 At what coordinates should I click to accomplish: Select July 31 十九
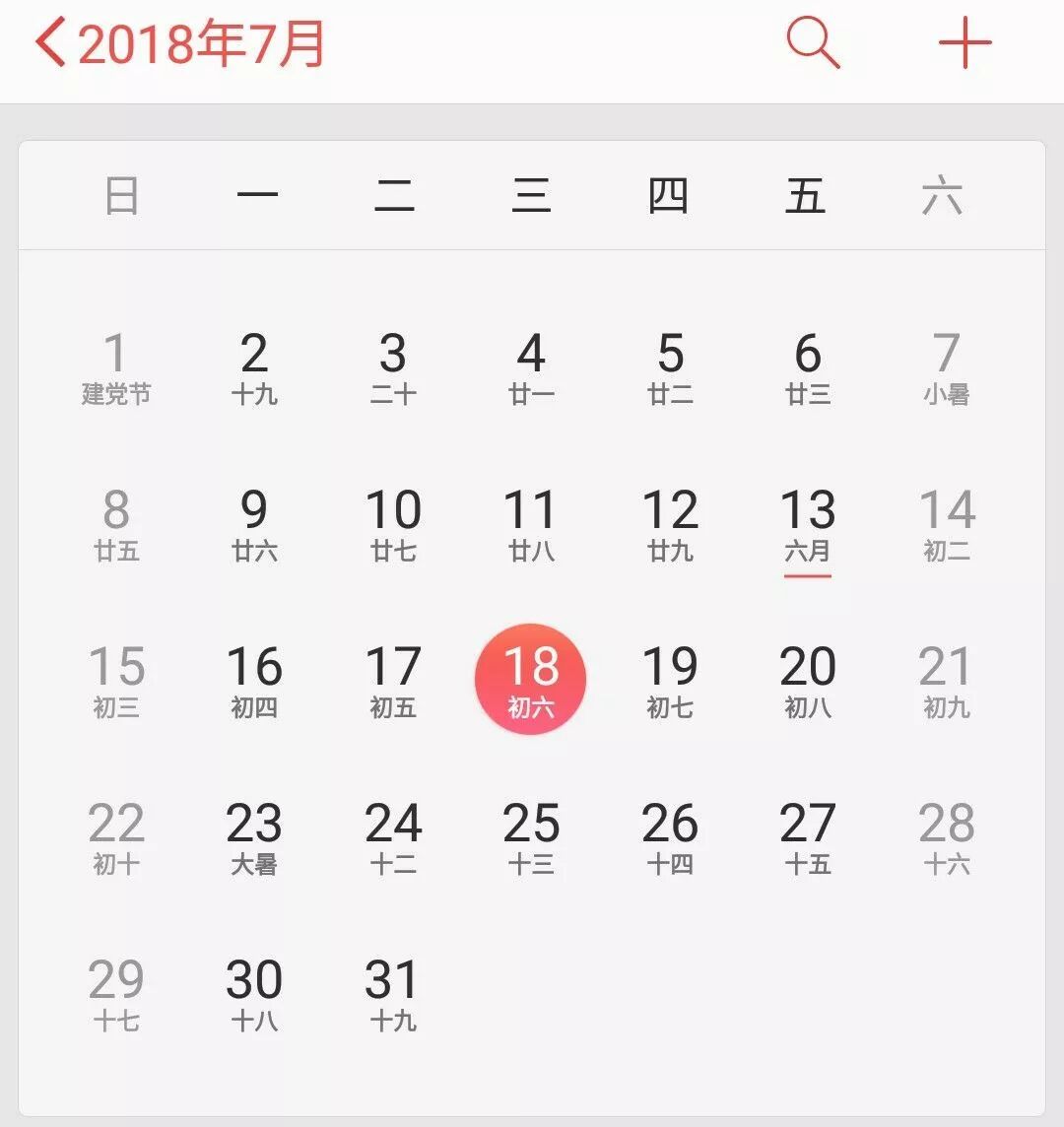(393, 993)
